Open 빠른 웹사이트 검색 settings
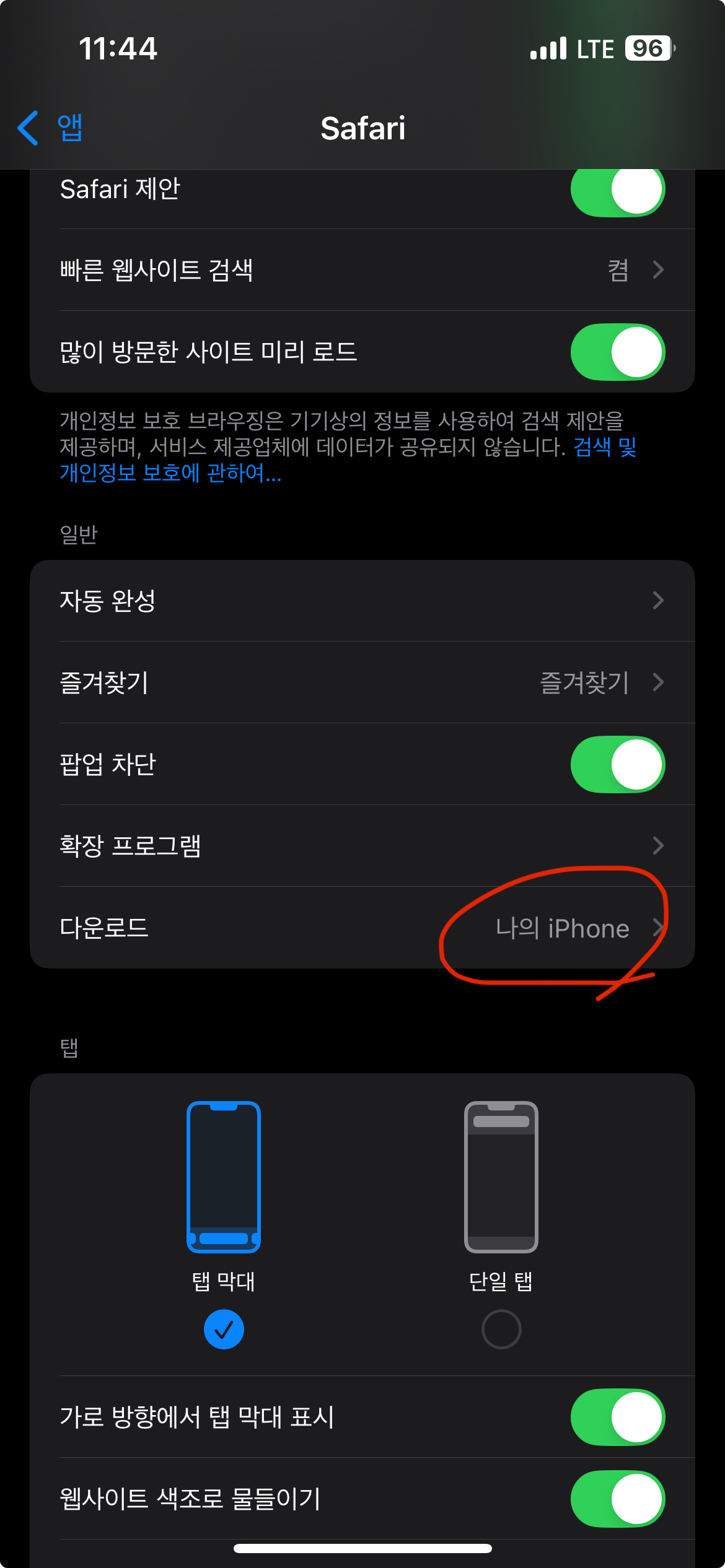 coord(362,270)
